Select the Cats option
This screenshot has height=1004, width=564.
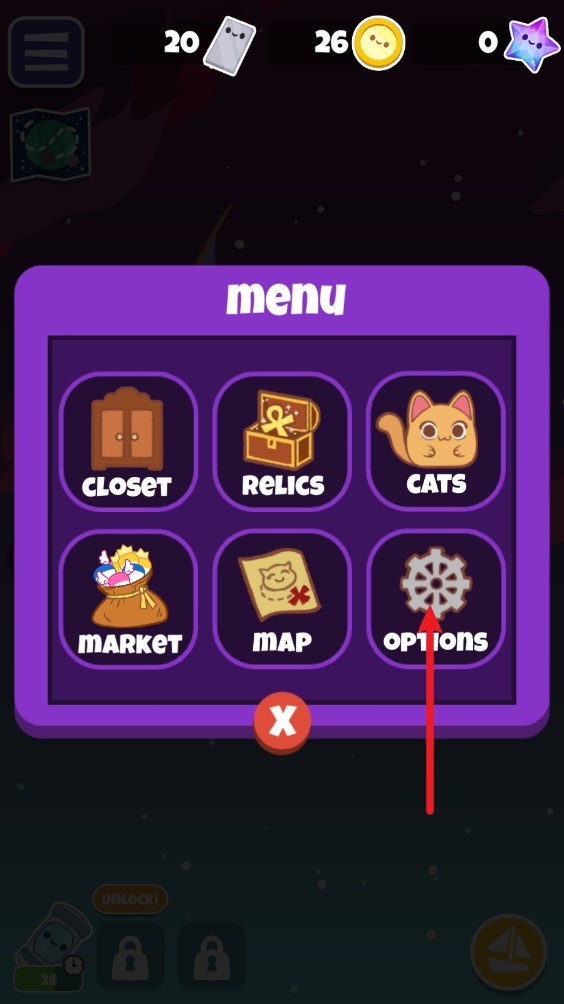pyautogui.click(x=435, y=441)
